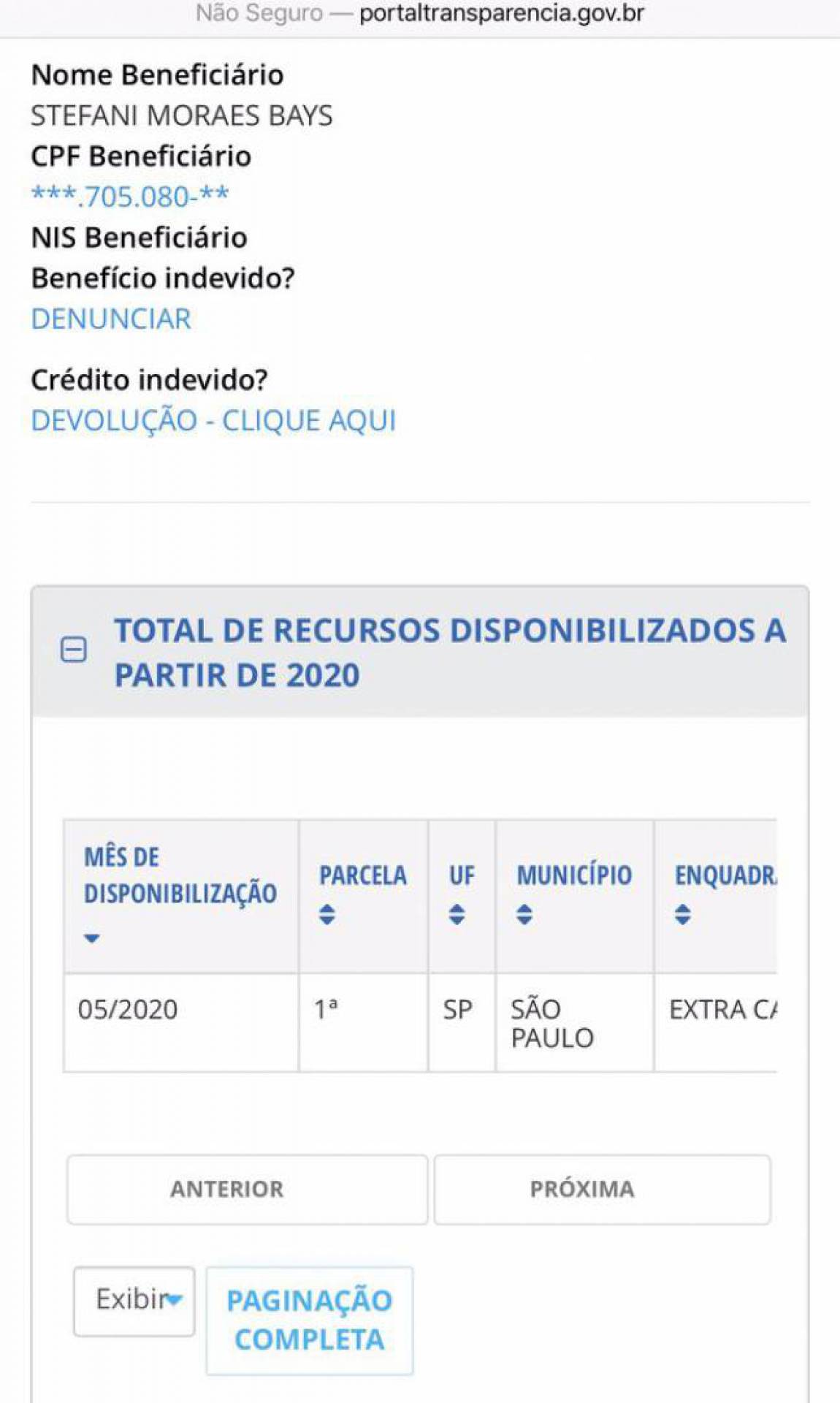
Task: Open the masked CPF link
Action: [130, 197]
